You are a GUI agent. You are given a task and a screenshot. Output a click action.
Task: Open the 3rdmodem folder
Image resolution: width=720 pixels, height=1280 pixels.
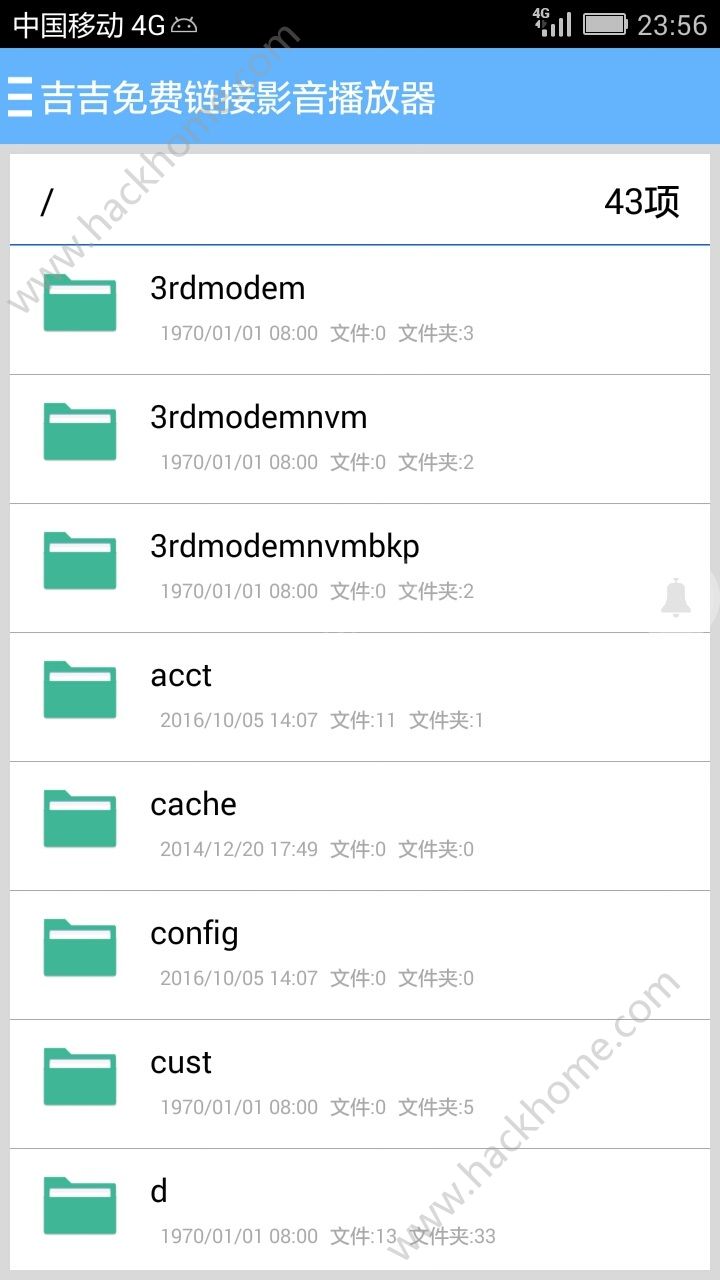[360, 310]
